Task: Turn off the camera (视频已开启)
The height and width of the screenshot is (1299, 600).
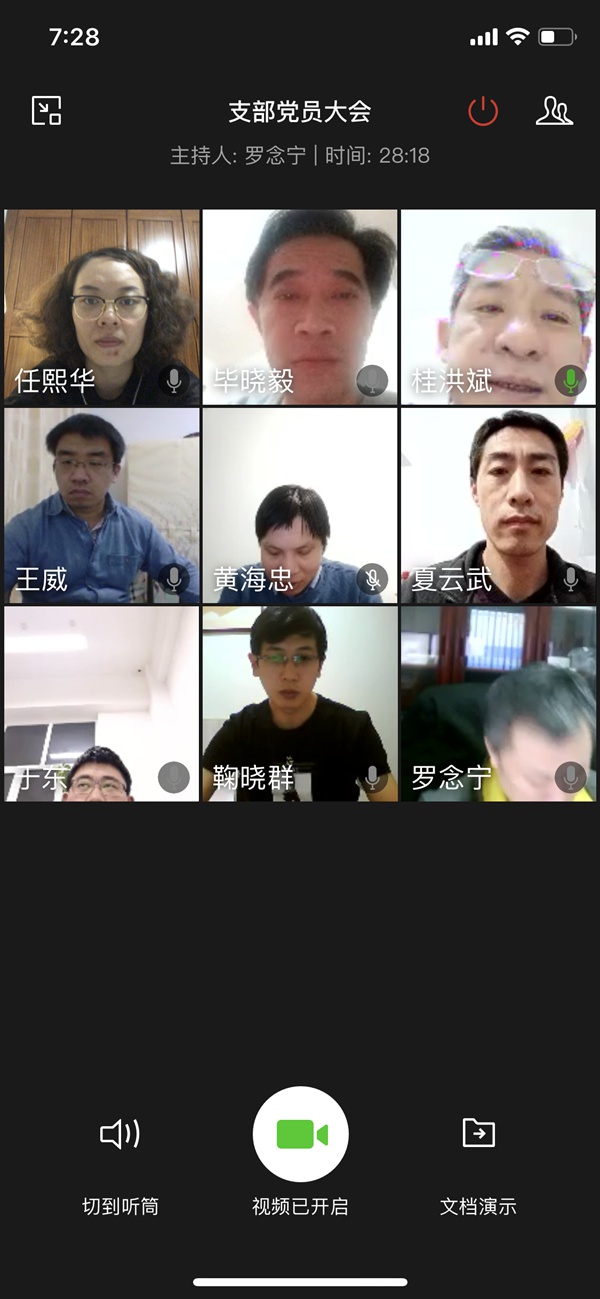Action: (300, 1134)
